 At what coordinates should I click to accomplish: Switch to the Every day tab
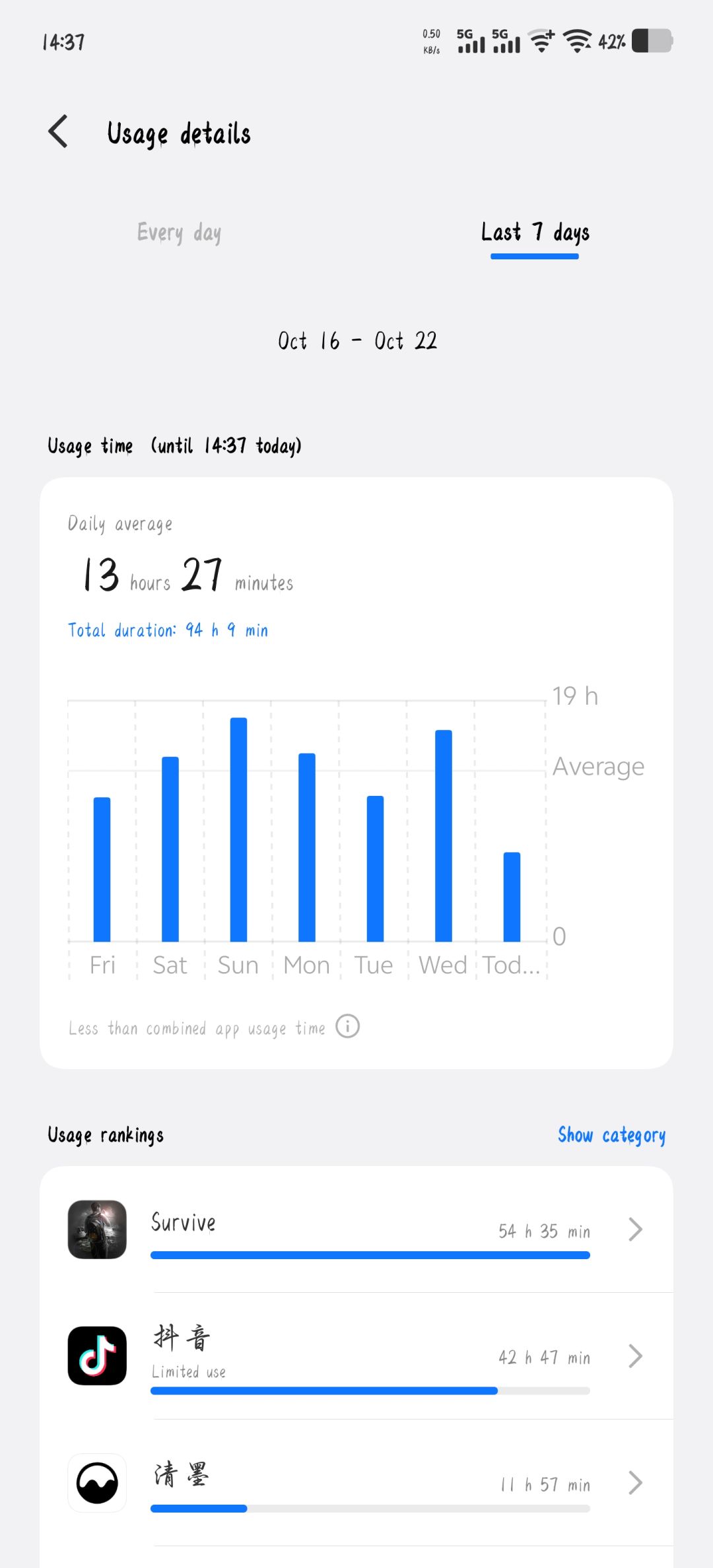179,233
